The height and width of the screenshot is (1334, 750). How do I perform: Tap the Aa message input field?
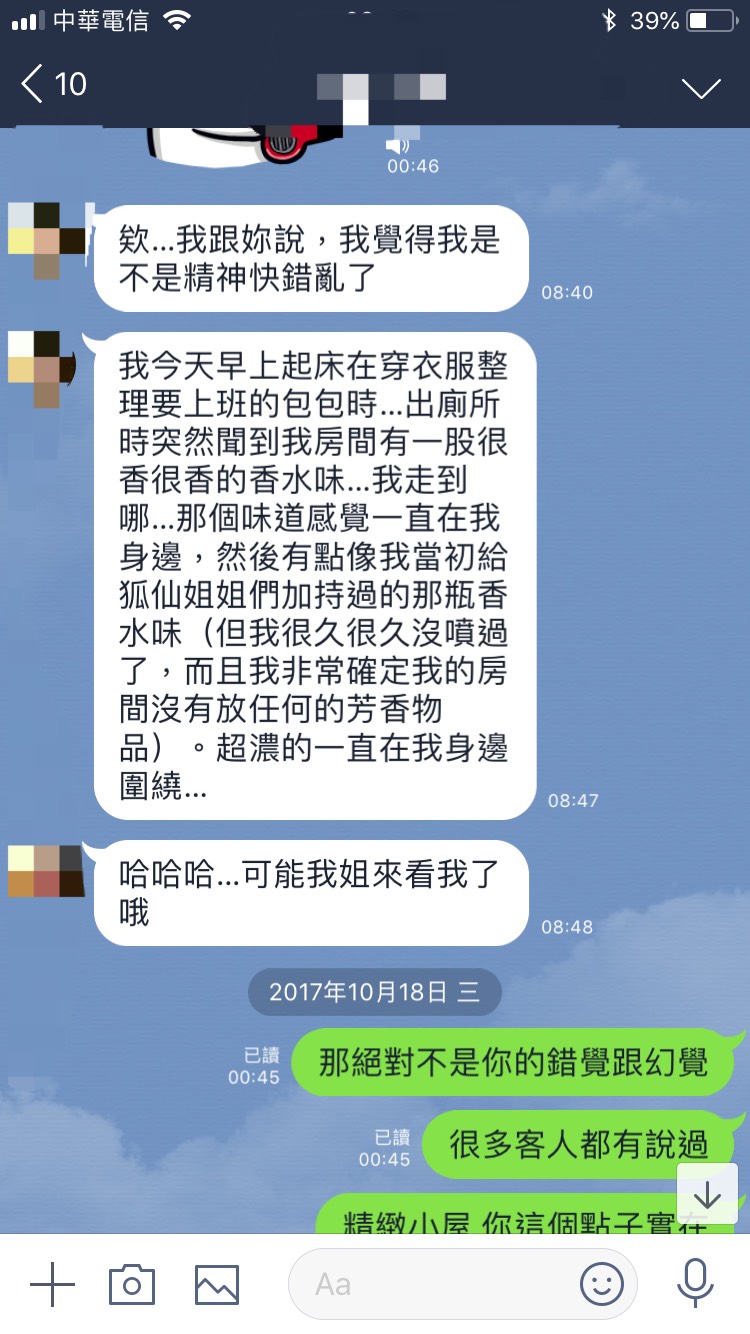[430, 1284]
